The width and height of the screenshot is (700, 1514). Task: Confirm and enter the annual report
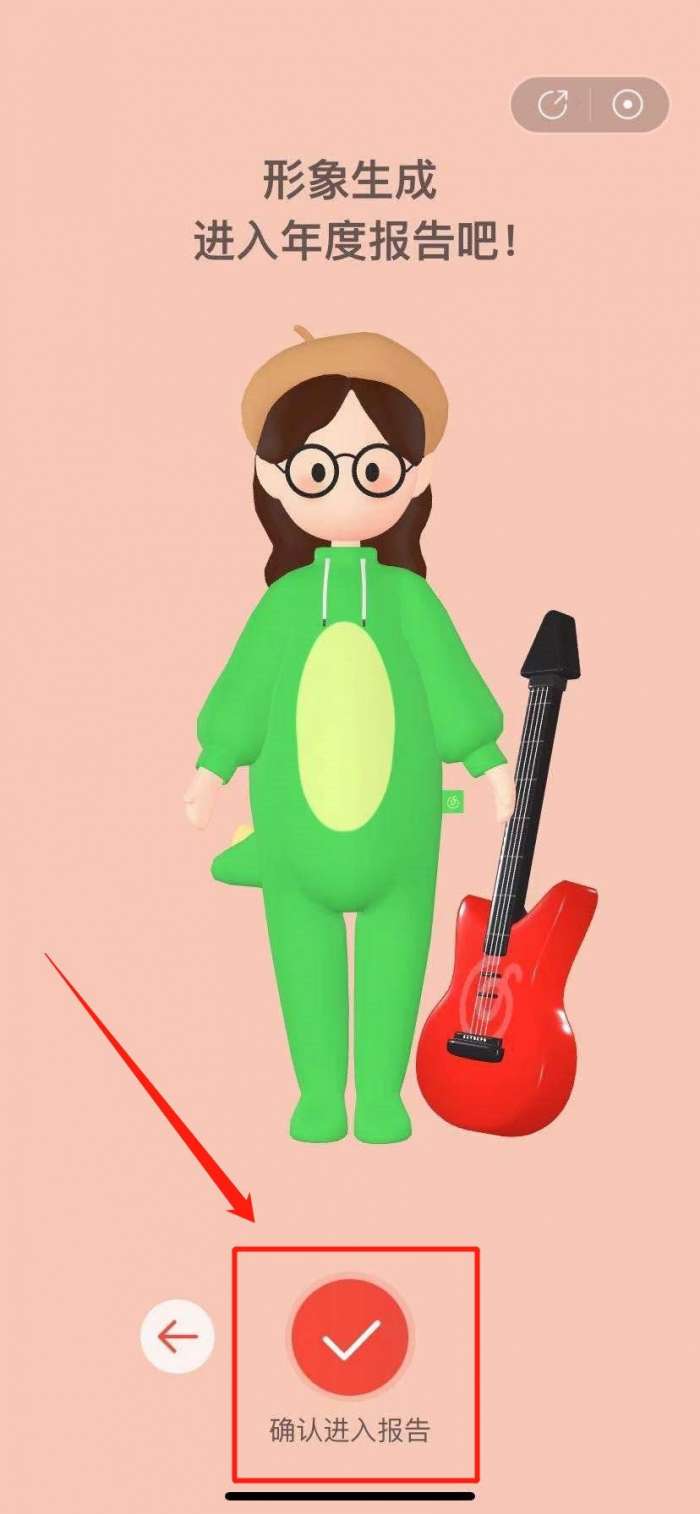(x=350, y=1337)
